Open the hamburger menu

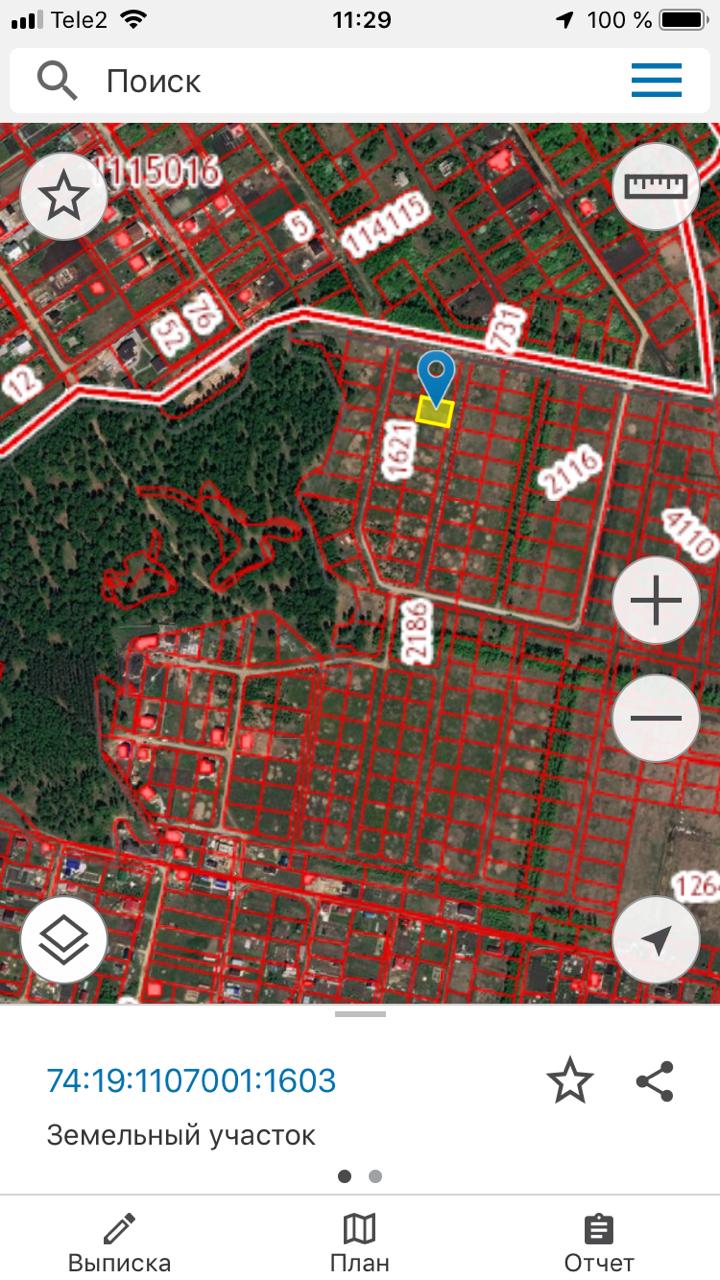[x=656, y=80]
